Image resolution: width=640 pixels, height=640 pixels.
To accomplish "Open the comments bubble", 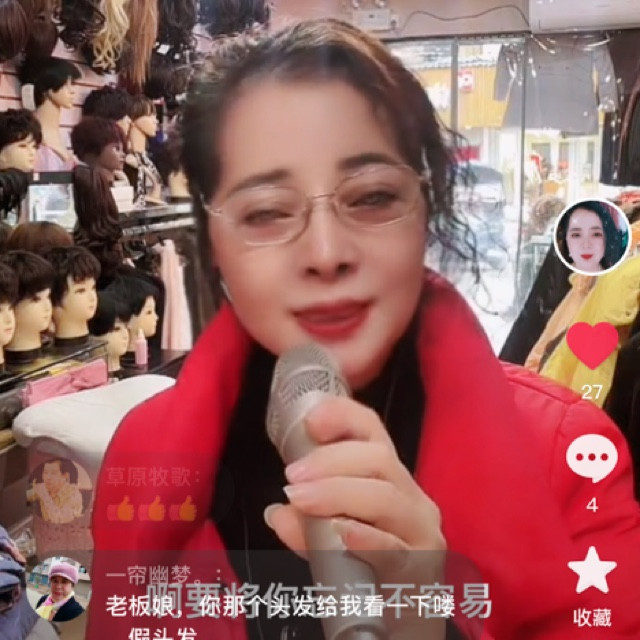I will click(592, 459).
